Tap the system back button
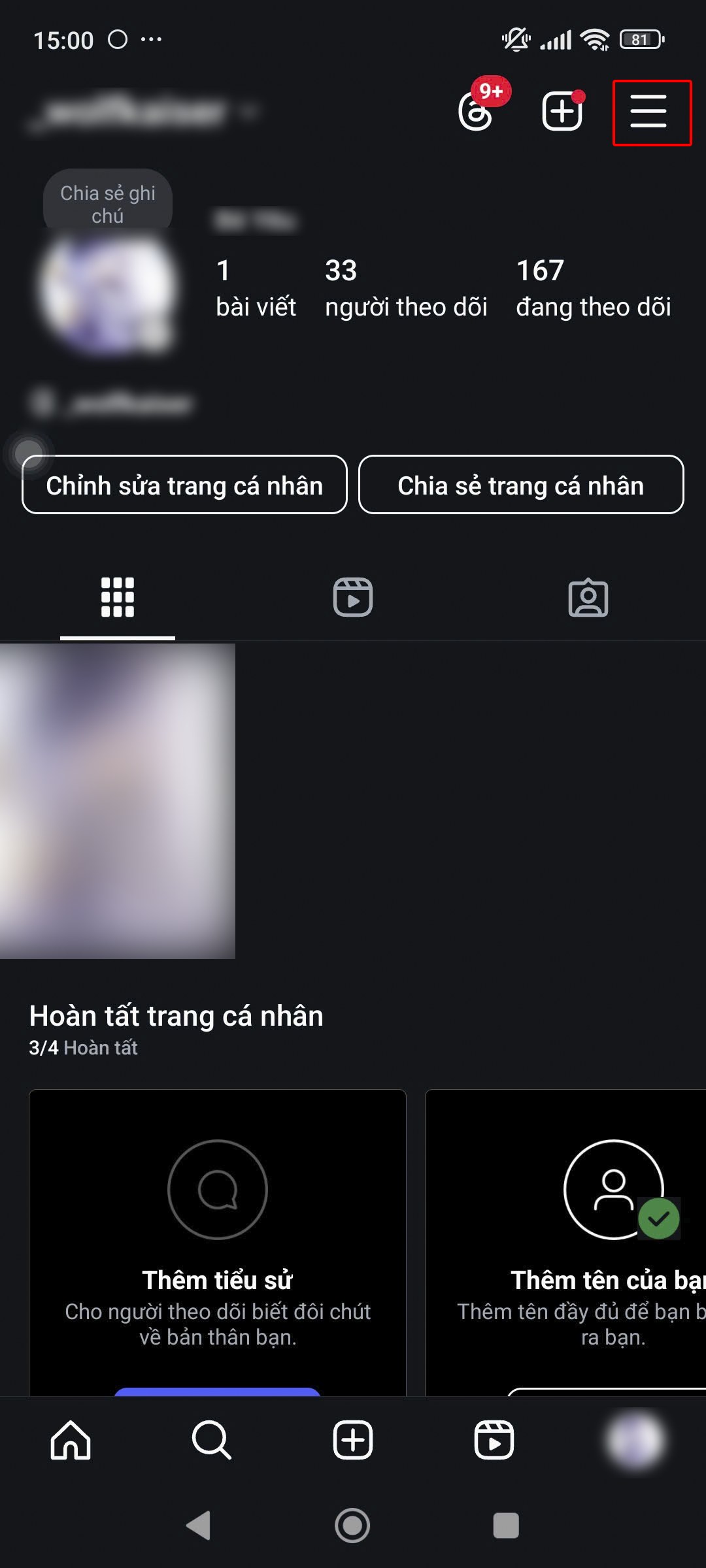Image resolution: width=706 pixels, height=1568 pixels. click(198, 1526)
